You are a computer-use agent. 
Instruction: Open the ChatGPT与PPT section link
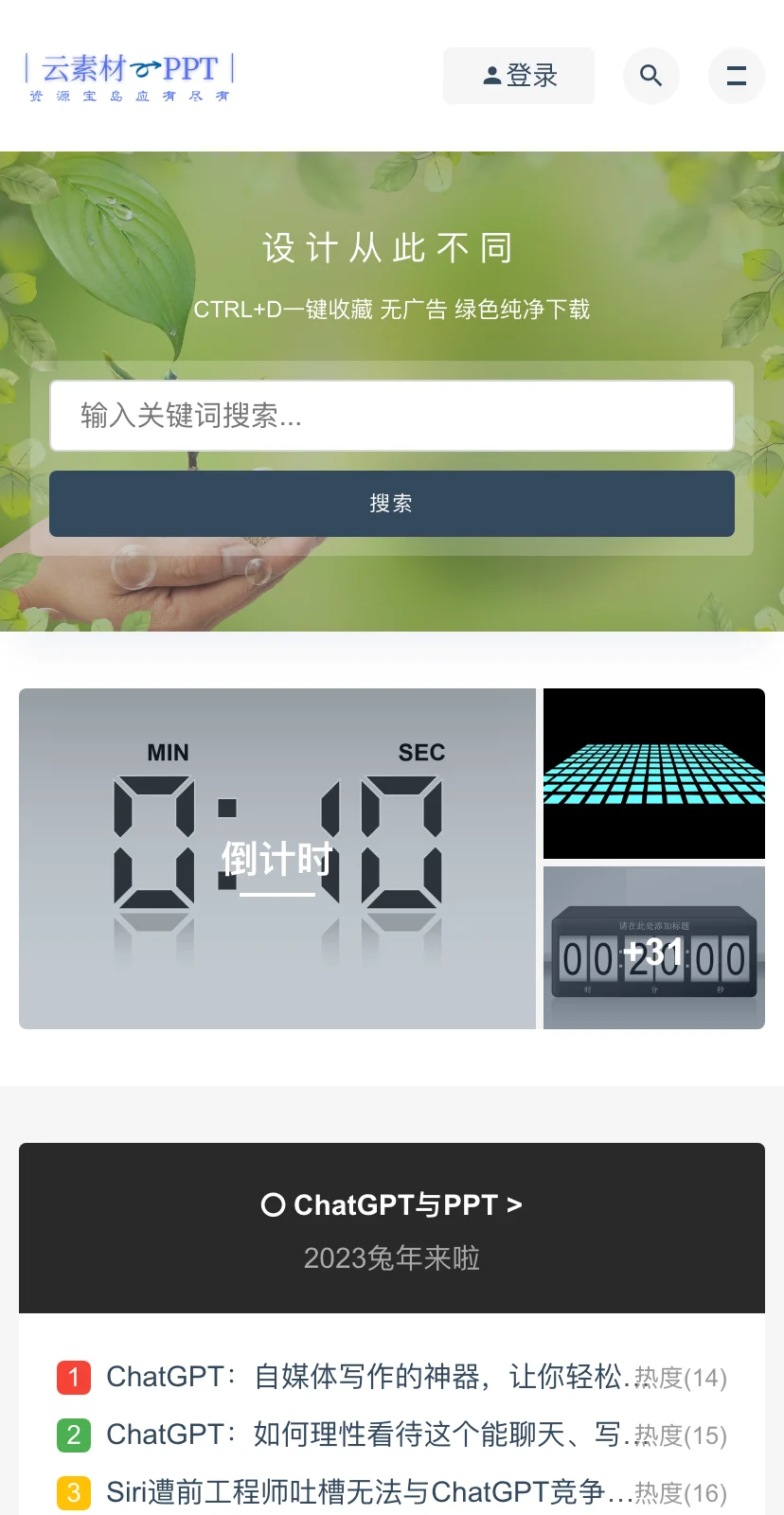tap(392, 1204)
